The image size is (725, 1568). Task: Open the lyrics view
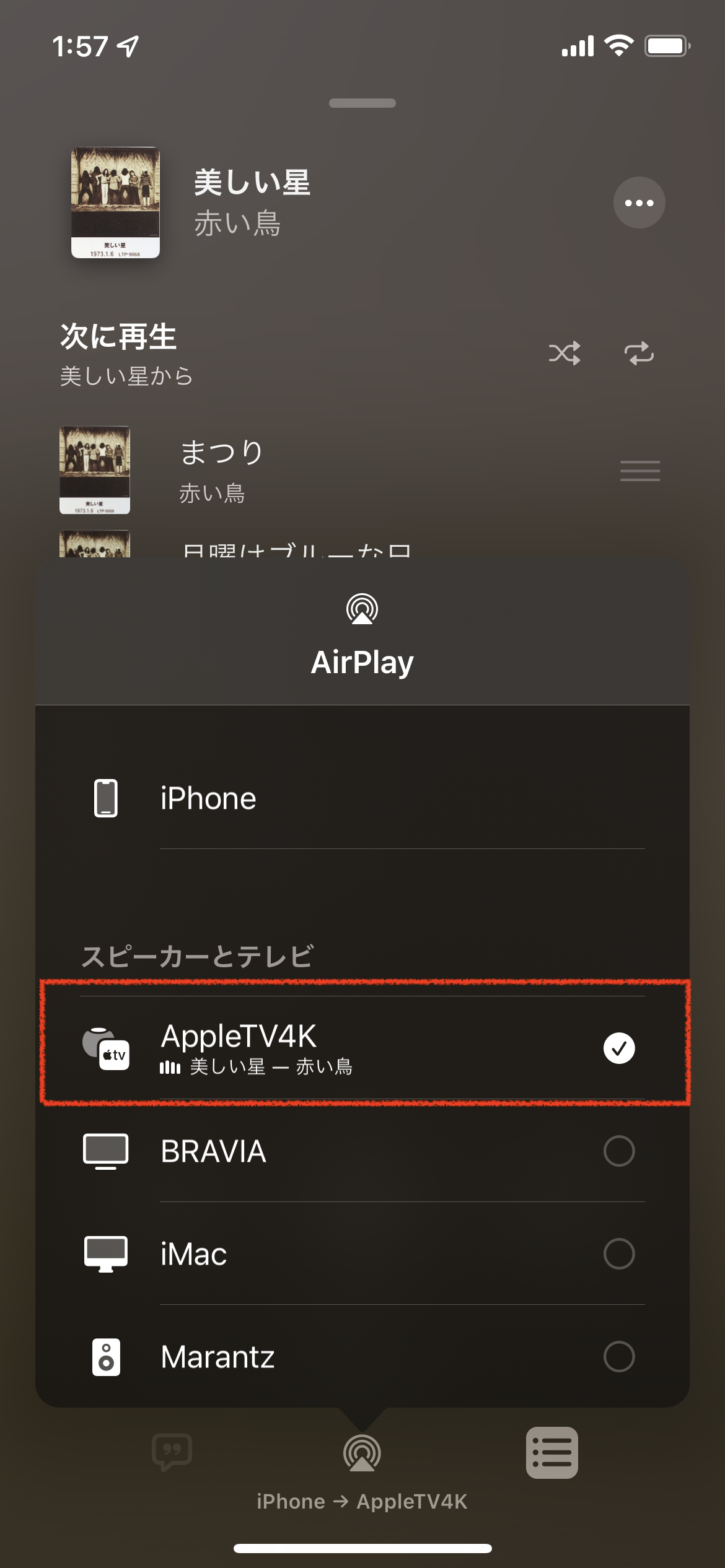click(172, 1452)
